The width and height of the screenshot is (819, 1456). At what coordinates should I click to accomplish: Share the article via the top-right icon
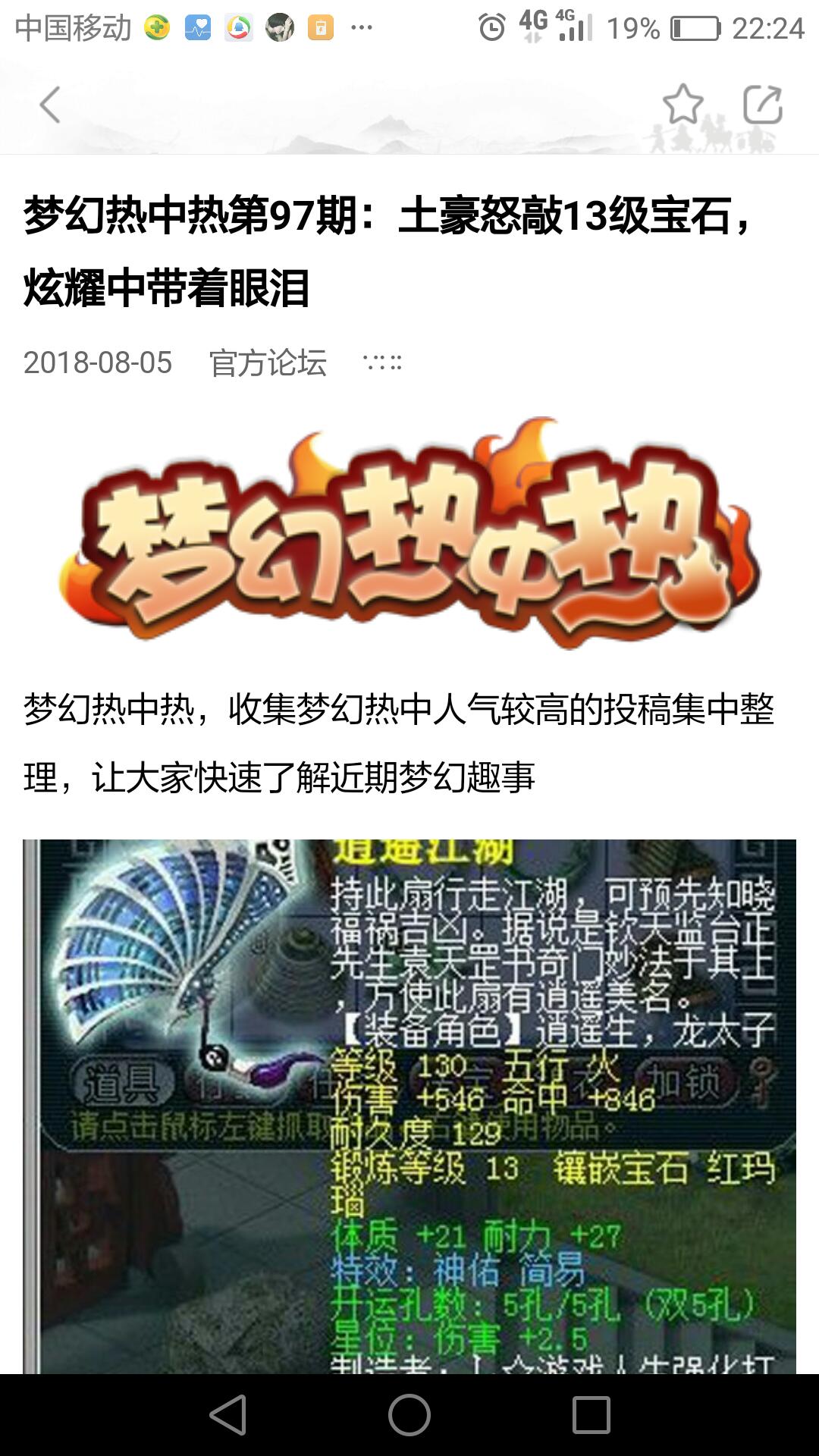click(762, 105)
